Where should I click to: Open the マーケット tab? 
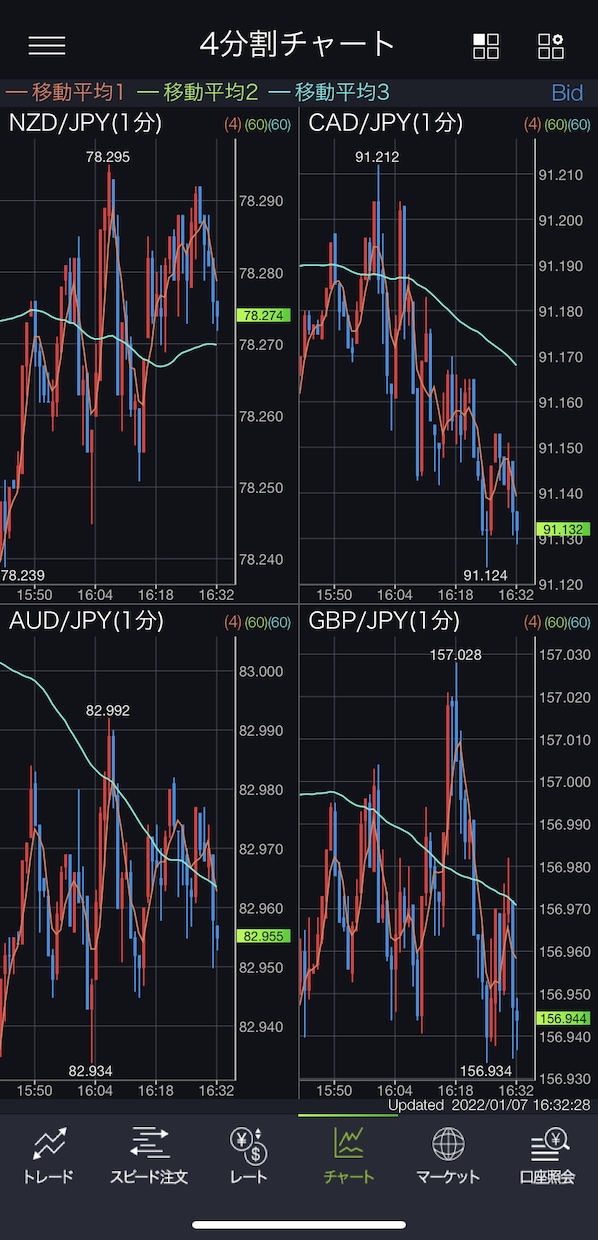tap(448, 1156)
